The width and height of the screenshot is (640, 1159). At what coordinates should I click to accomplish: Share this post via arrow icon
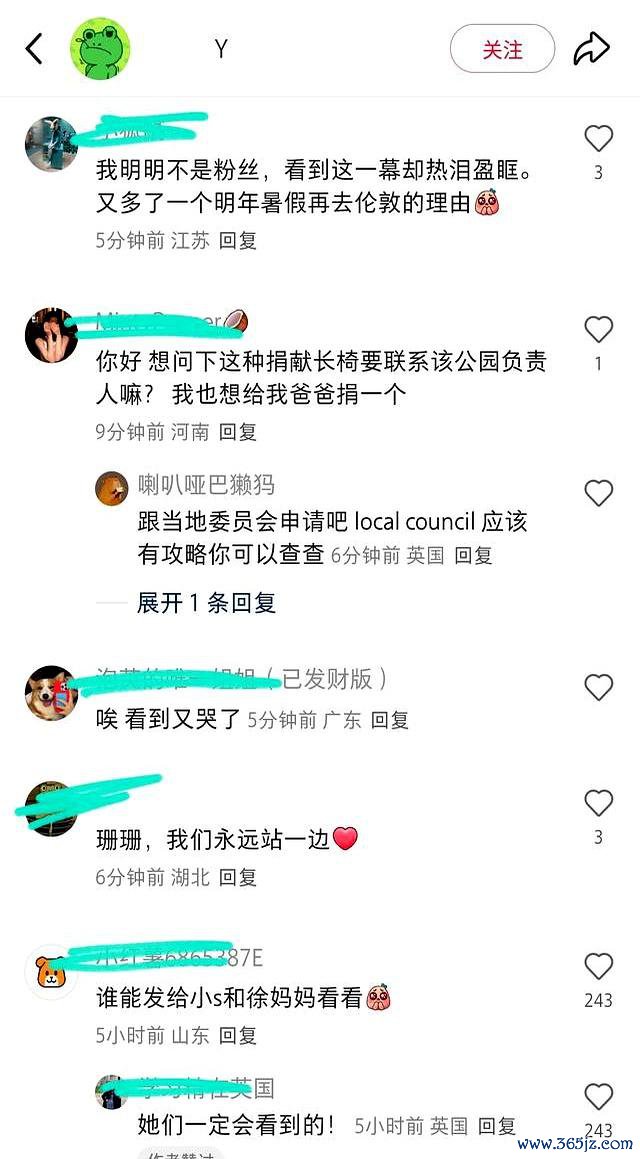(591, 48)
